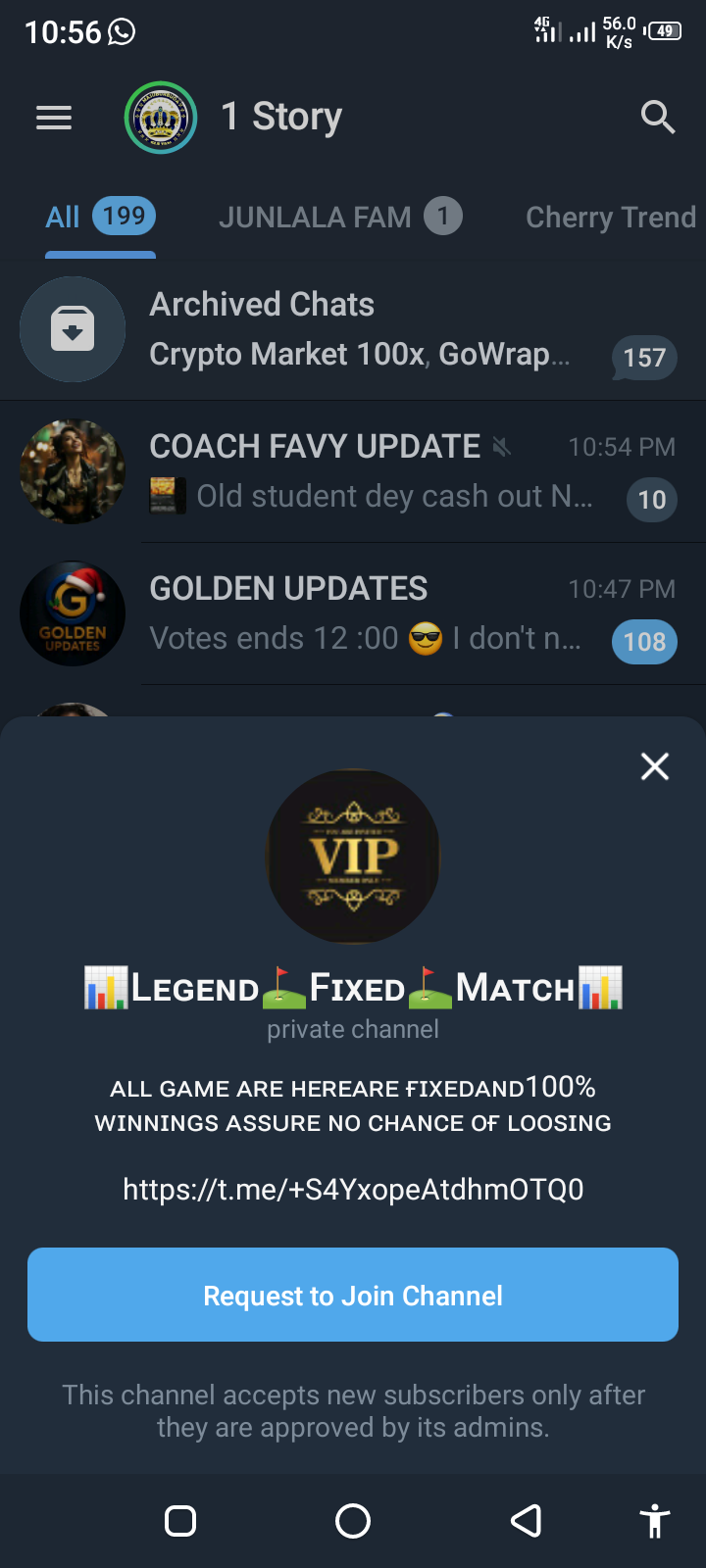Image resolution: width=706 pixels, height=1568 pixels.
Task: Open Archived Chats
Action: tap(353, 329)
